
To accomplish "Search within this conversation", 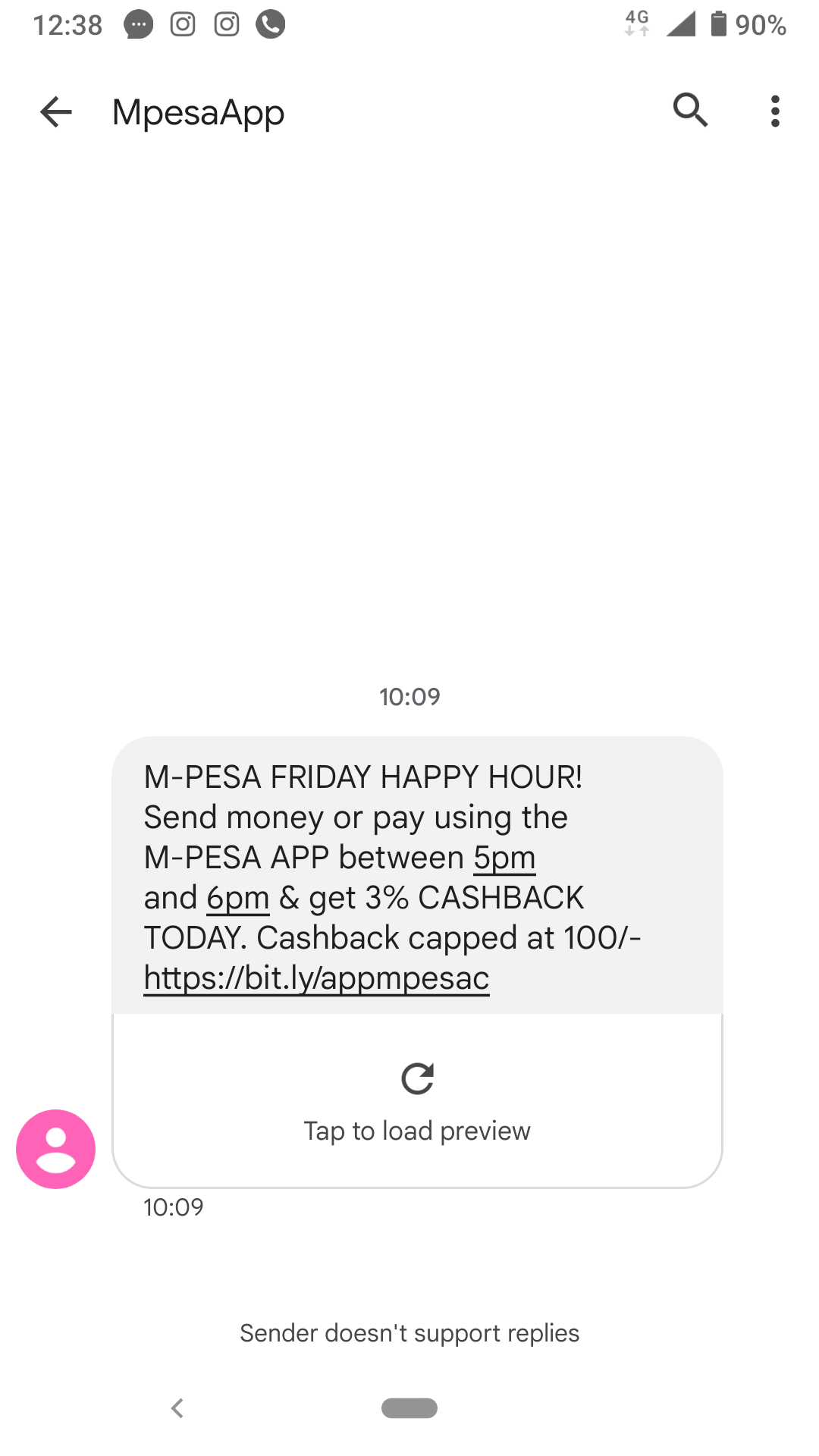I will pyautogui.click(x=690, y=111).
